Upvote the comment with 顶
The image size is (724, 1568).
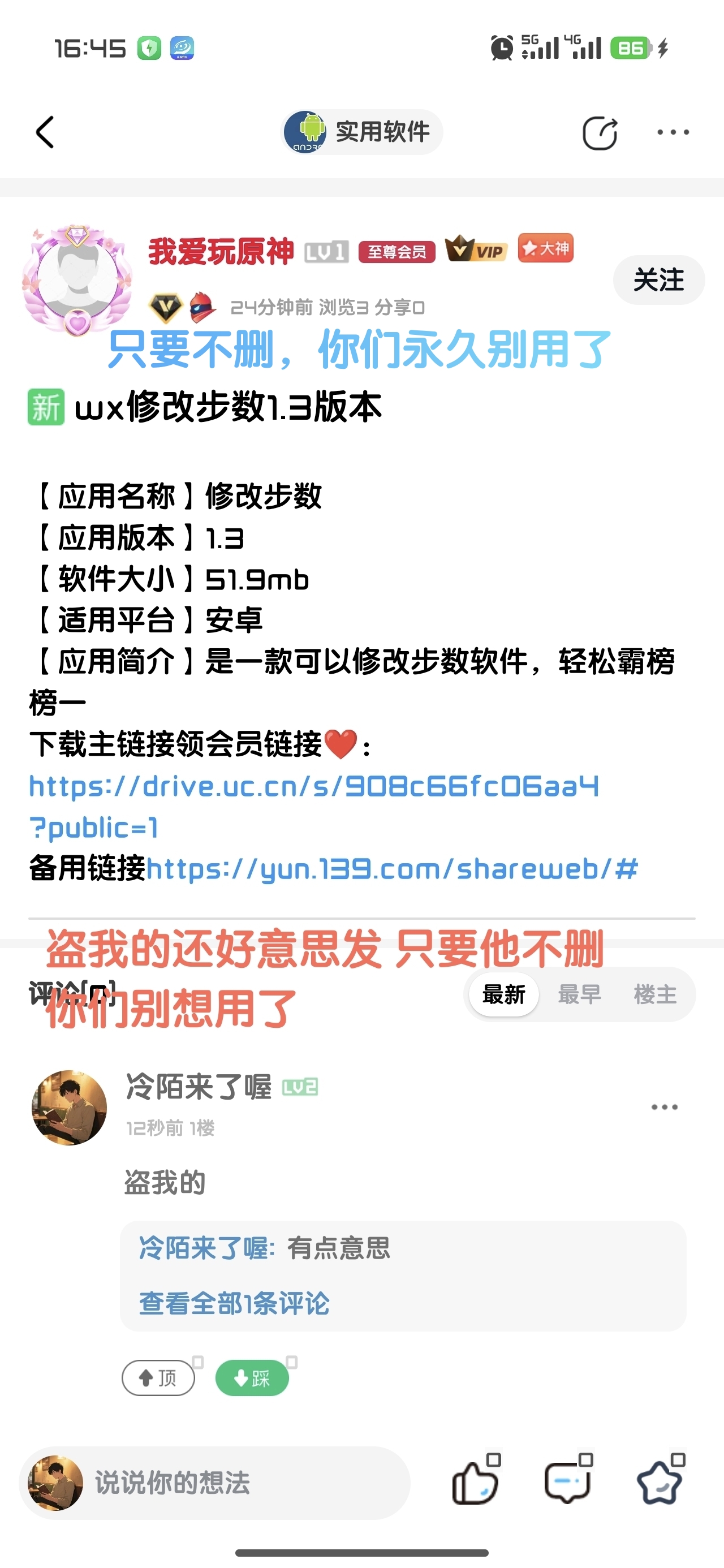pos(158,1377)
